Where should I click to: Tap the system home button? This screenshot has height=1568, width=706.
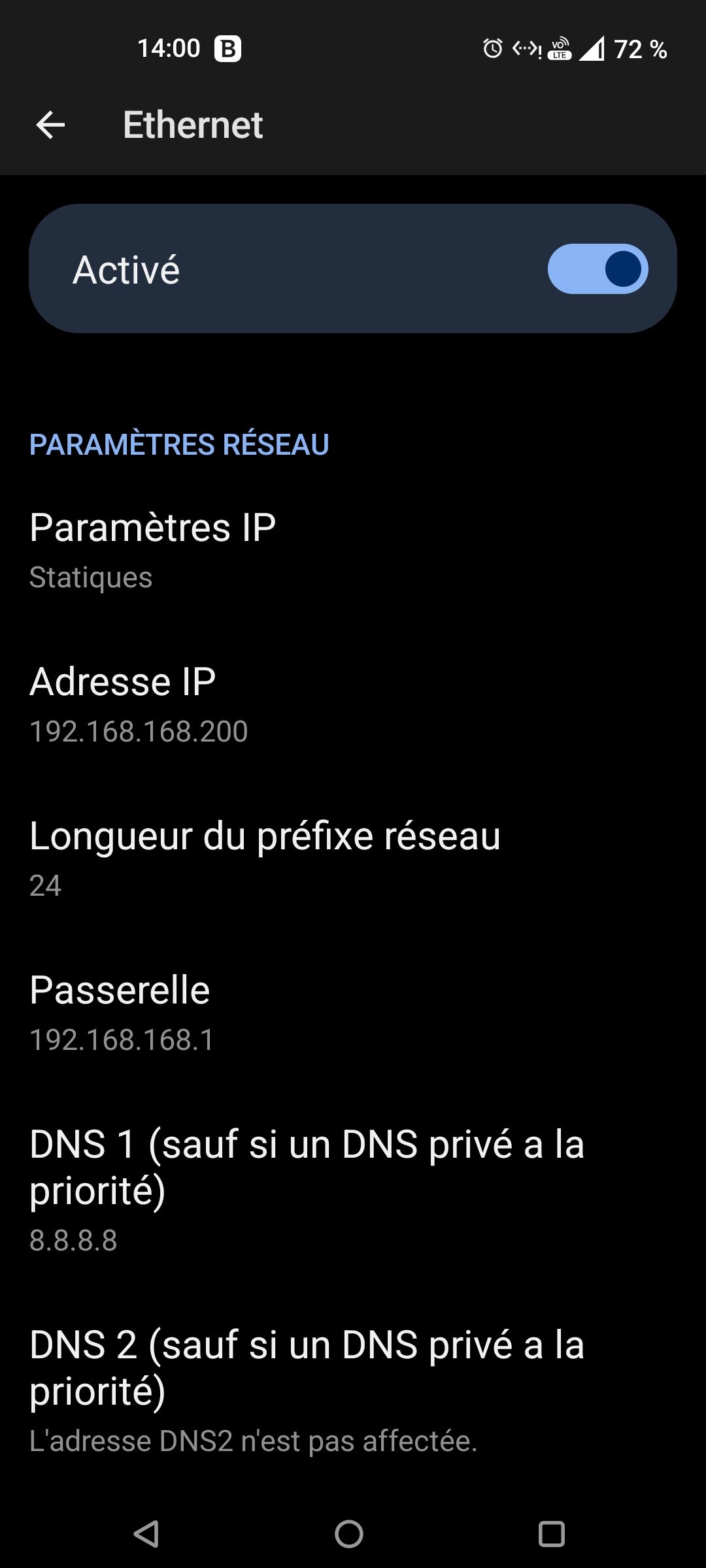(x=349, y=1533)
